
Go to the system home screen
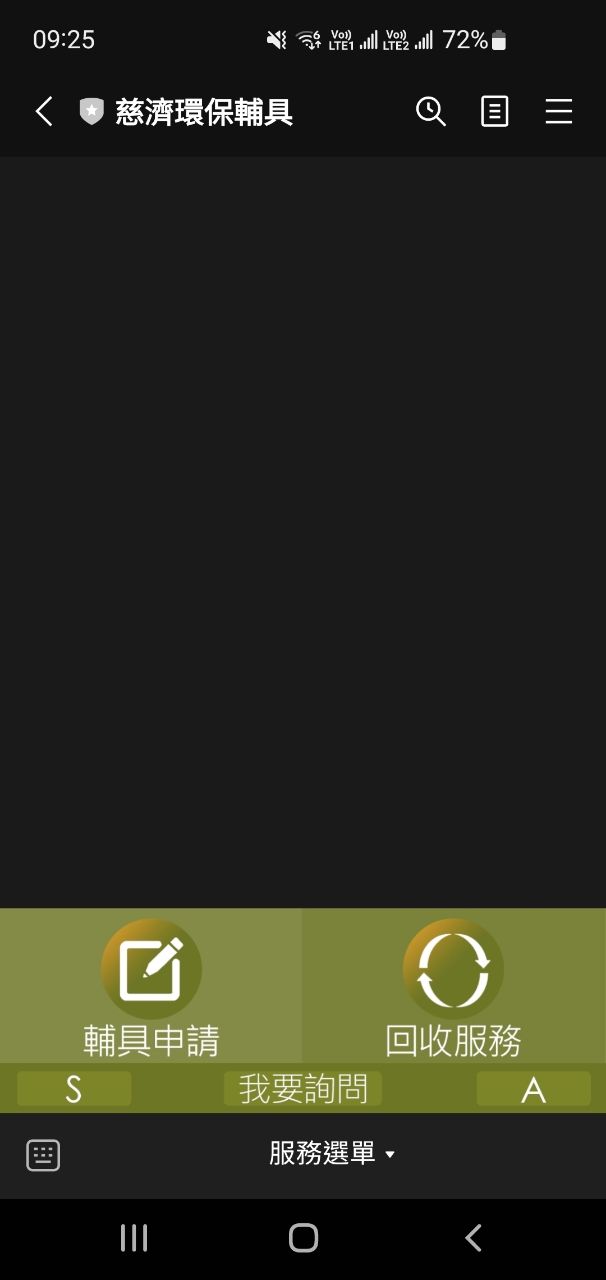[x=303, y=1238]
